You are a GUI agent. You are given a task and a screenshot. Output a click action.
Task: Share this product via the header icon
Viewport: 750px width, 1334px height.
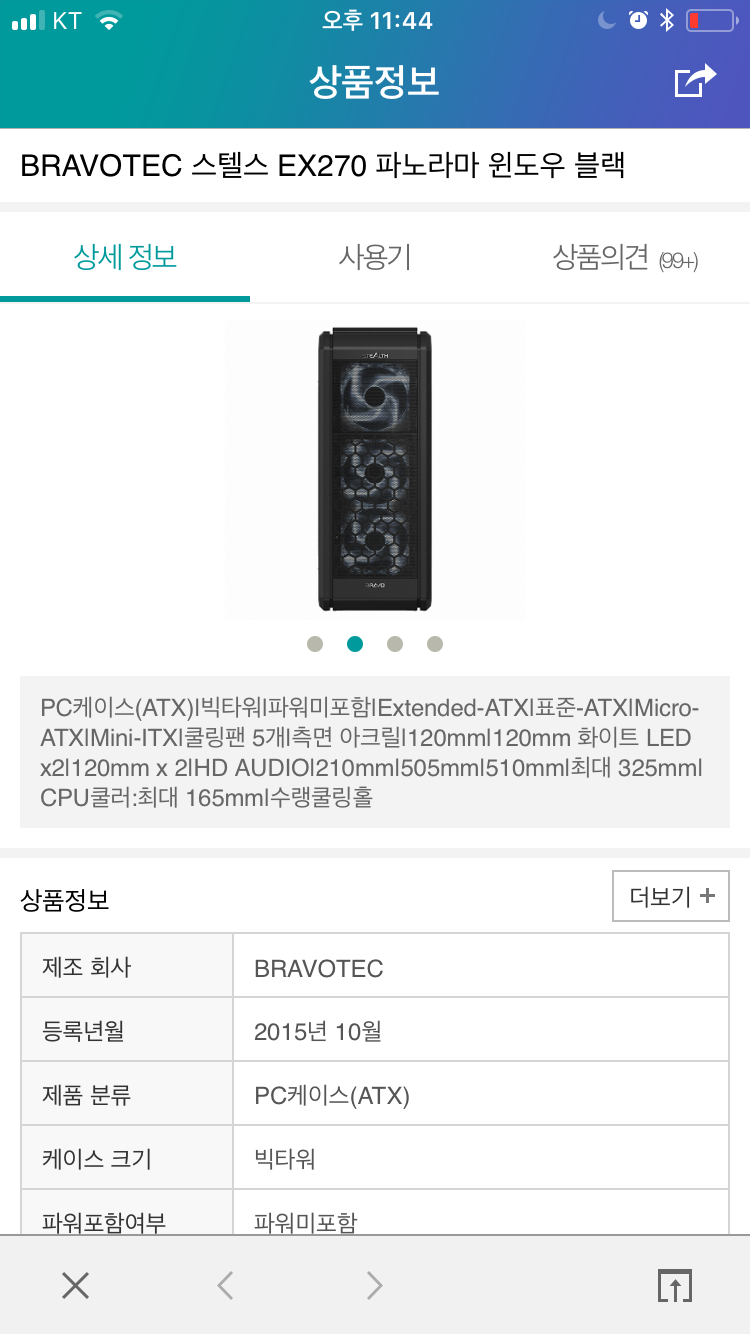pyautogui.click(x=696, y=81)
